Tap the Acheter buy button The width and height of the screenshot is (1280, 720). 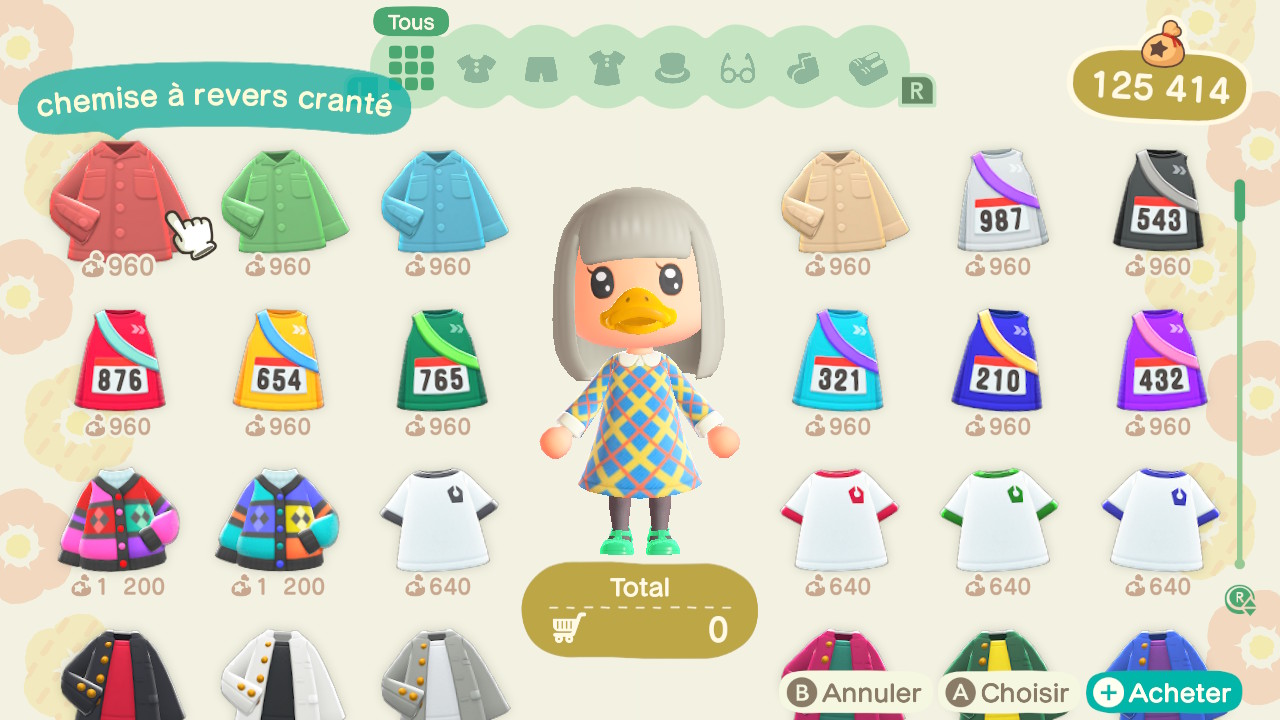coord(1164,692)
